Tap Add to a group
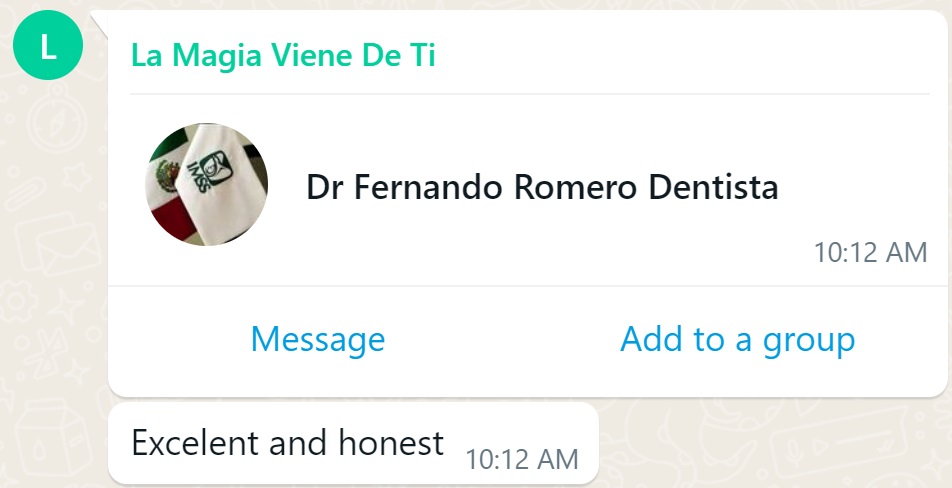This screenshot has width=952, height=488. [x=737, y=340]
